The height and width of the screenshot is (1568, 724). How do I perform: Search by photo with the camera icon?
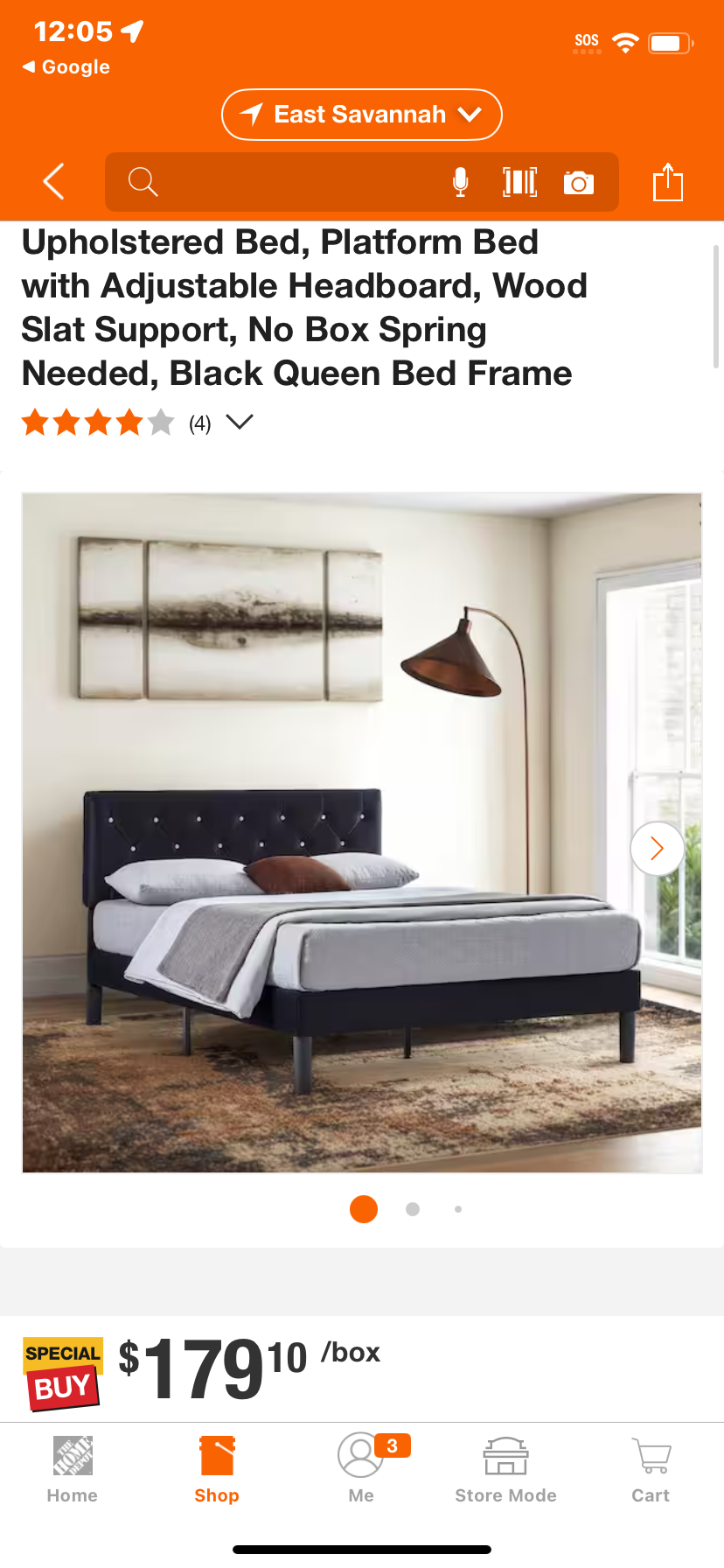(579, 182)
